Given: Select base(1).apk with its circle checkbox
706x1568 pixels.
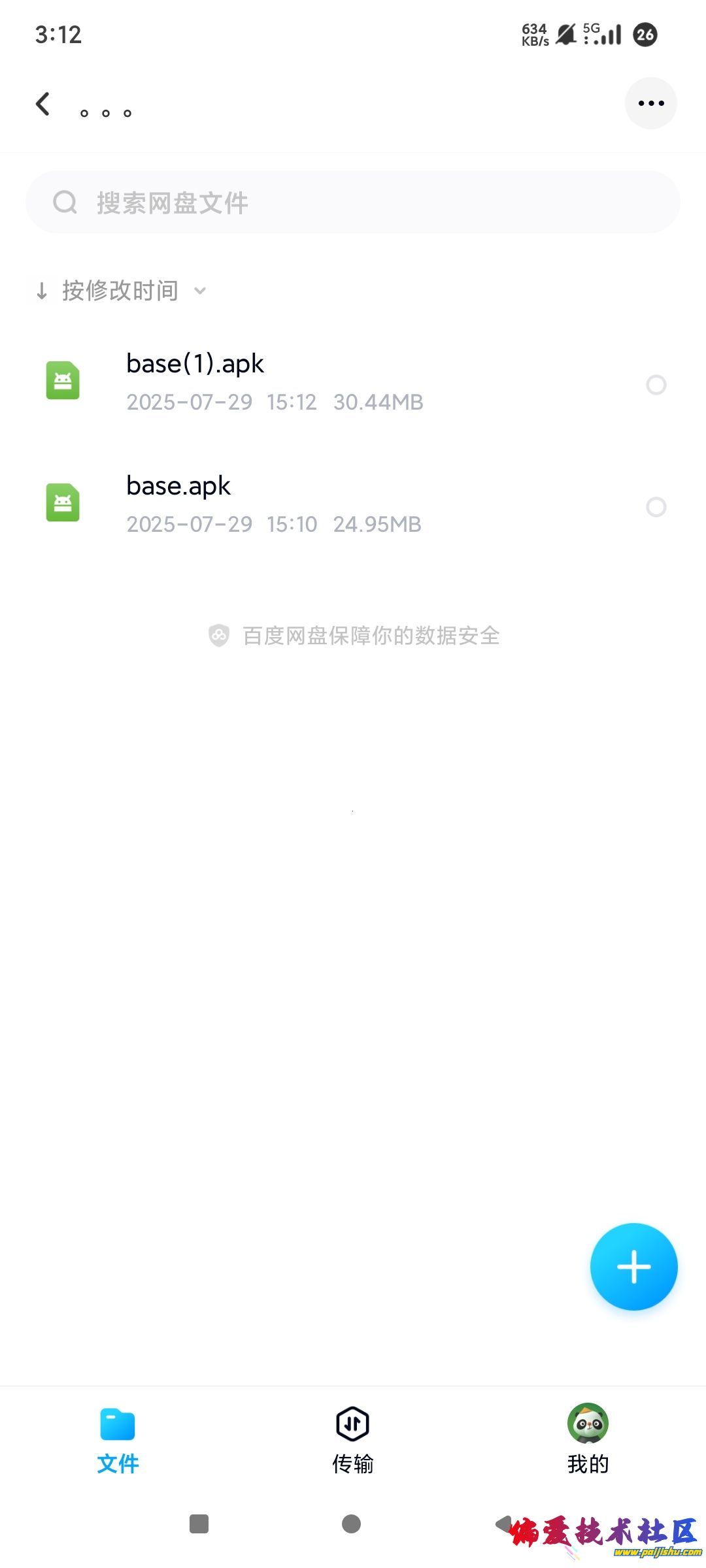Looking at the screenshot, I should [656, 385].
